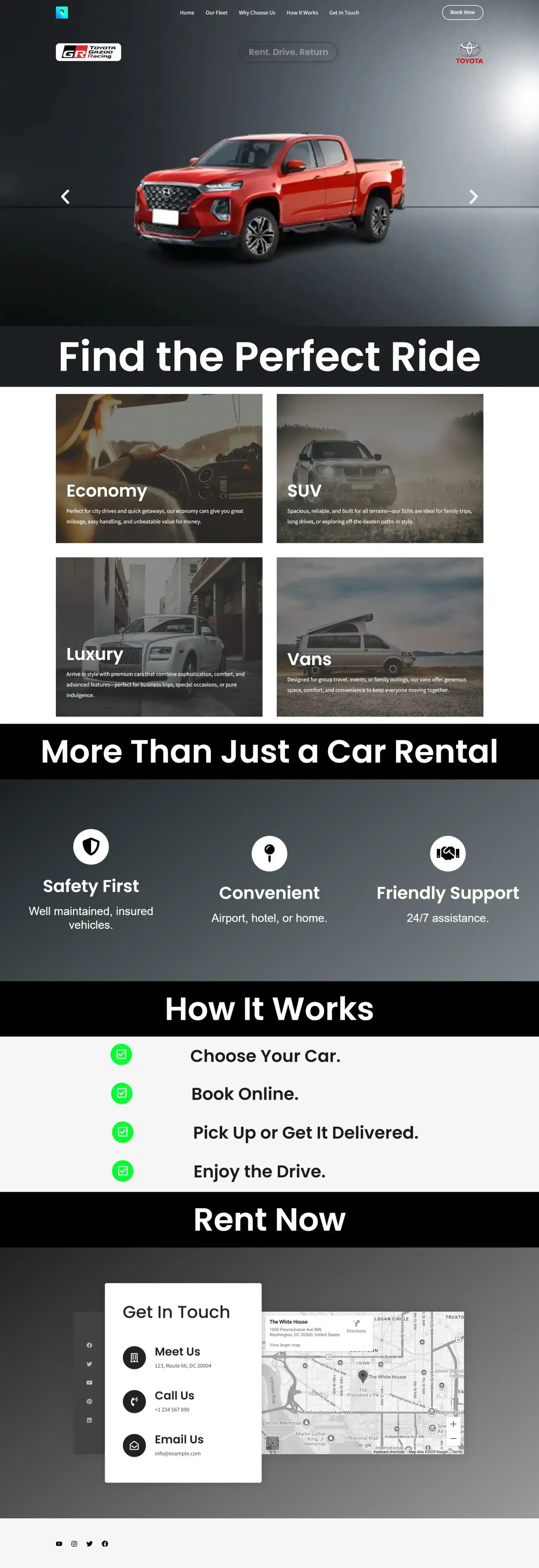539x1568 pixels.
Task: Open the Why Choose Us link
Action: pos(257,13)
